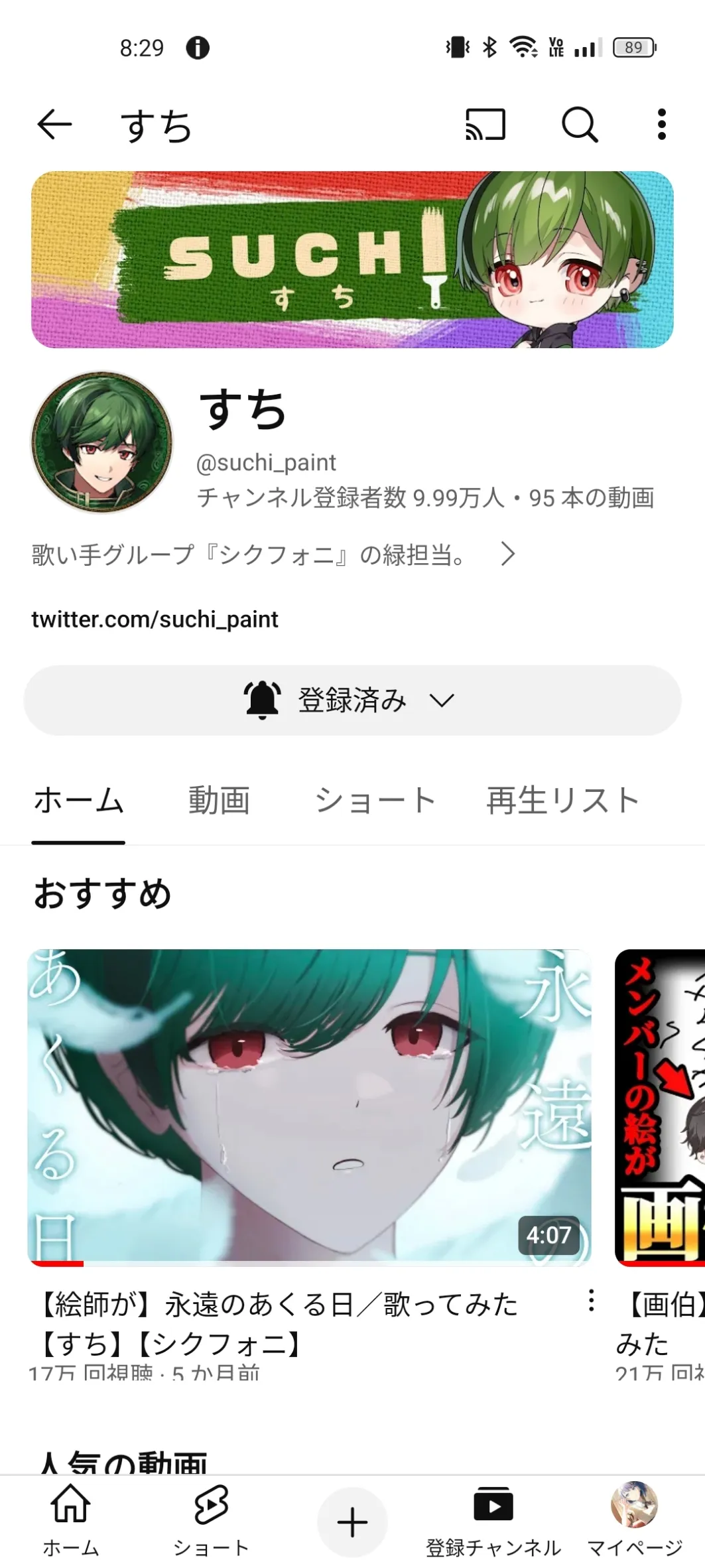The width and height of the screenshot is (705, 1568).
Task: Open search on the channel page
Action: click(580, 124)
